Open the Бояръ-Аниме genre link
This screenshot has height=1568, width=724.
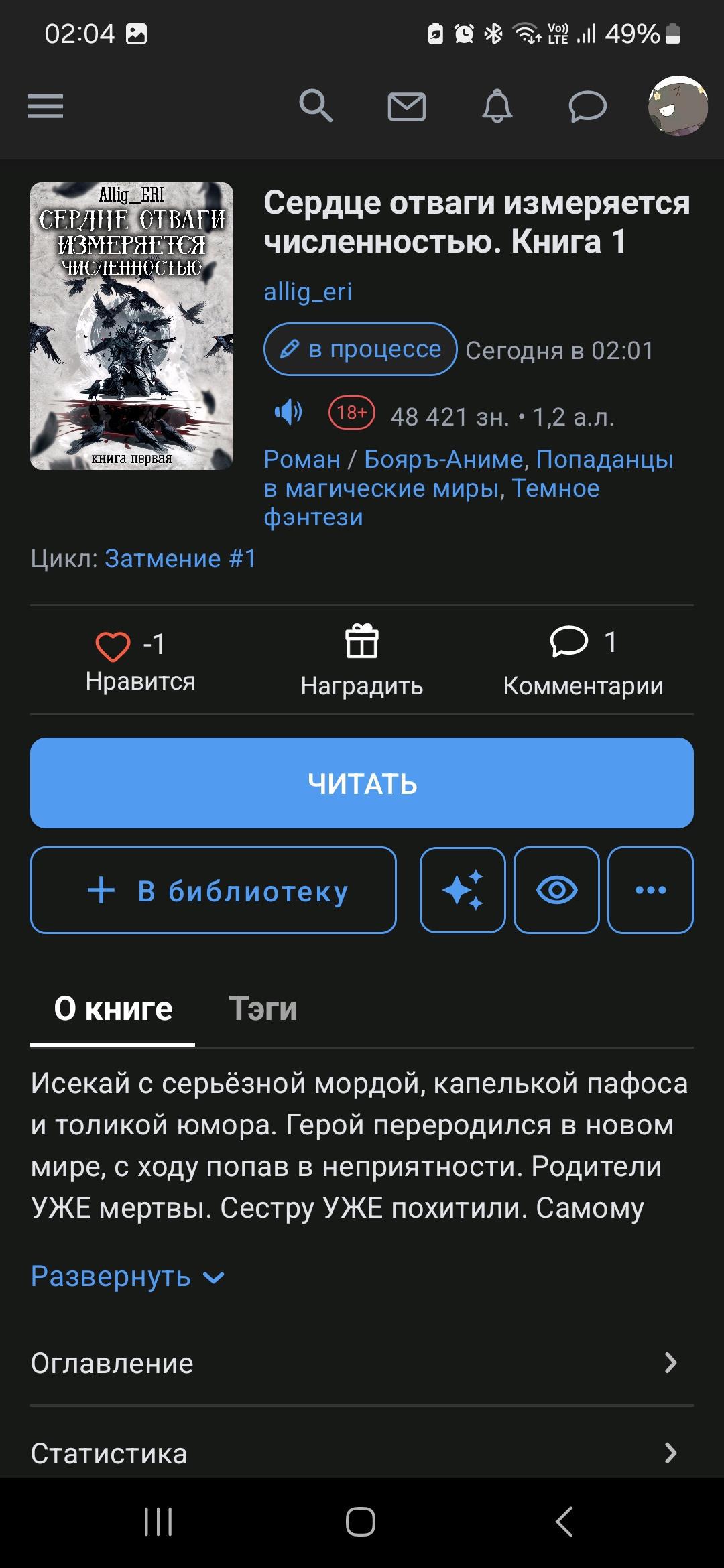tap(443, 460)
